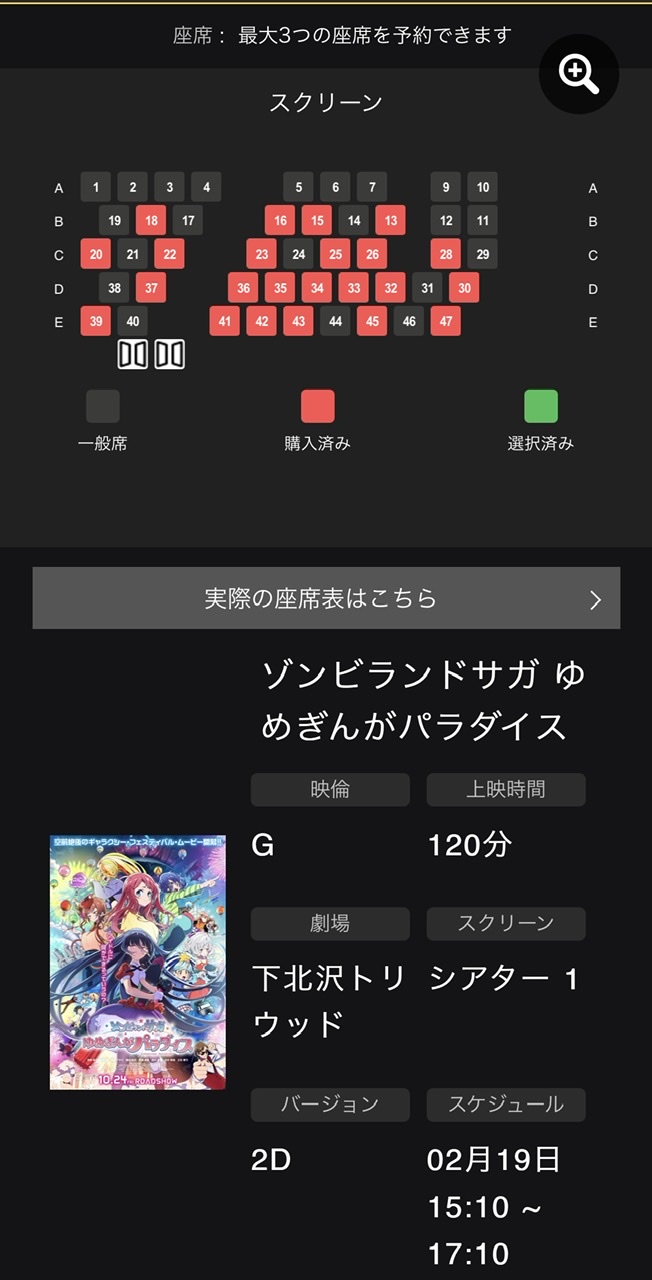Choose seat 6 in row A
Viewport: 652px width, 1280px height.
point(335,187)
